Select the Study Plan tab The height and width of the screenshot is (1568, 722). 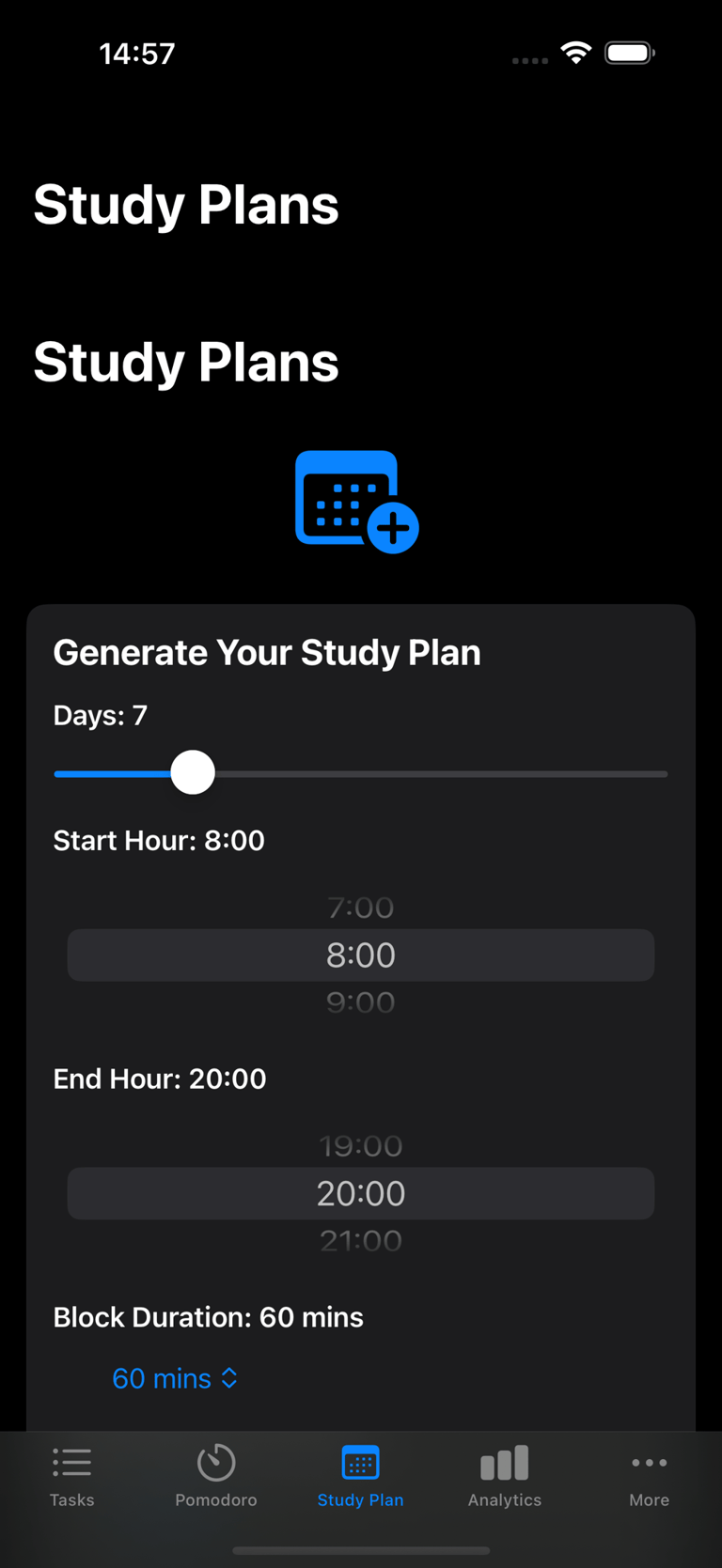point(360,1477)
